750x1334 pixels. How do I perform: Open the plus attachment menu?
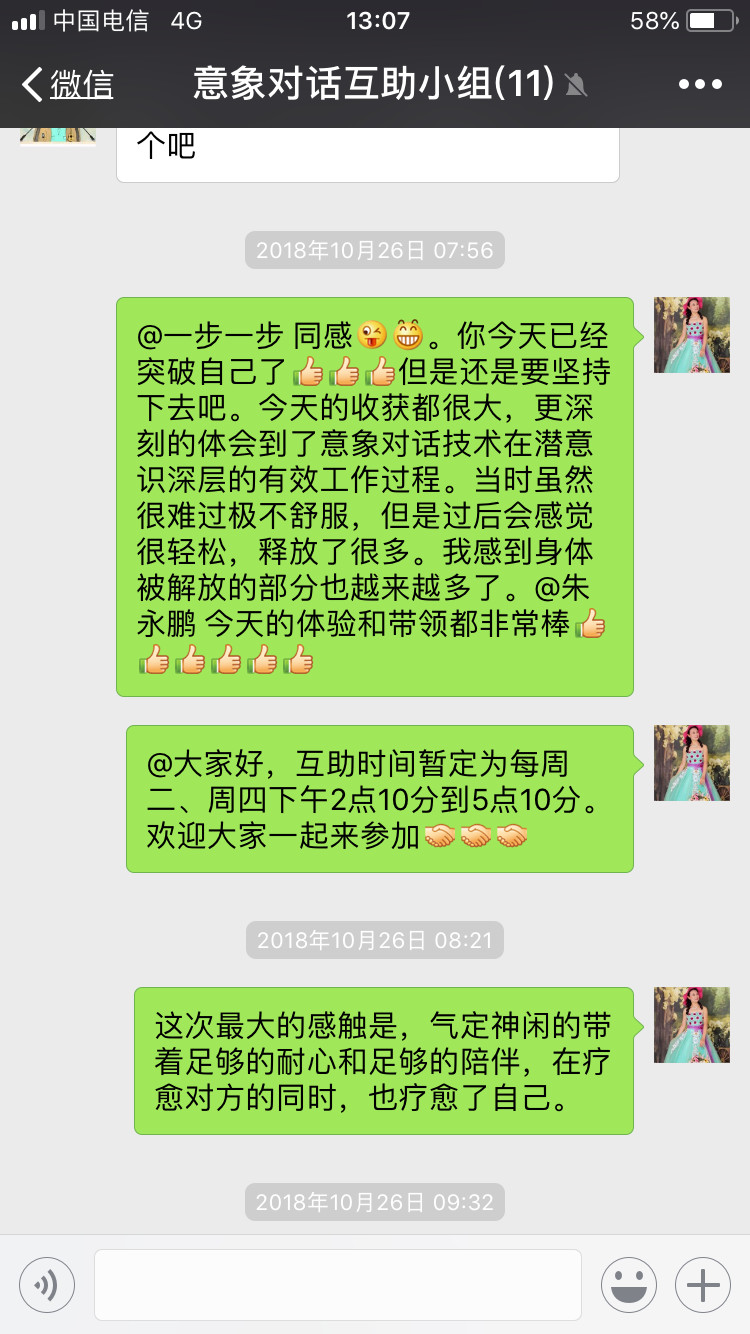point(703,1285)
